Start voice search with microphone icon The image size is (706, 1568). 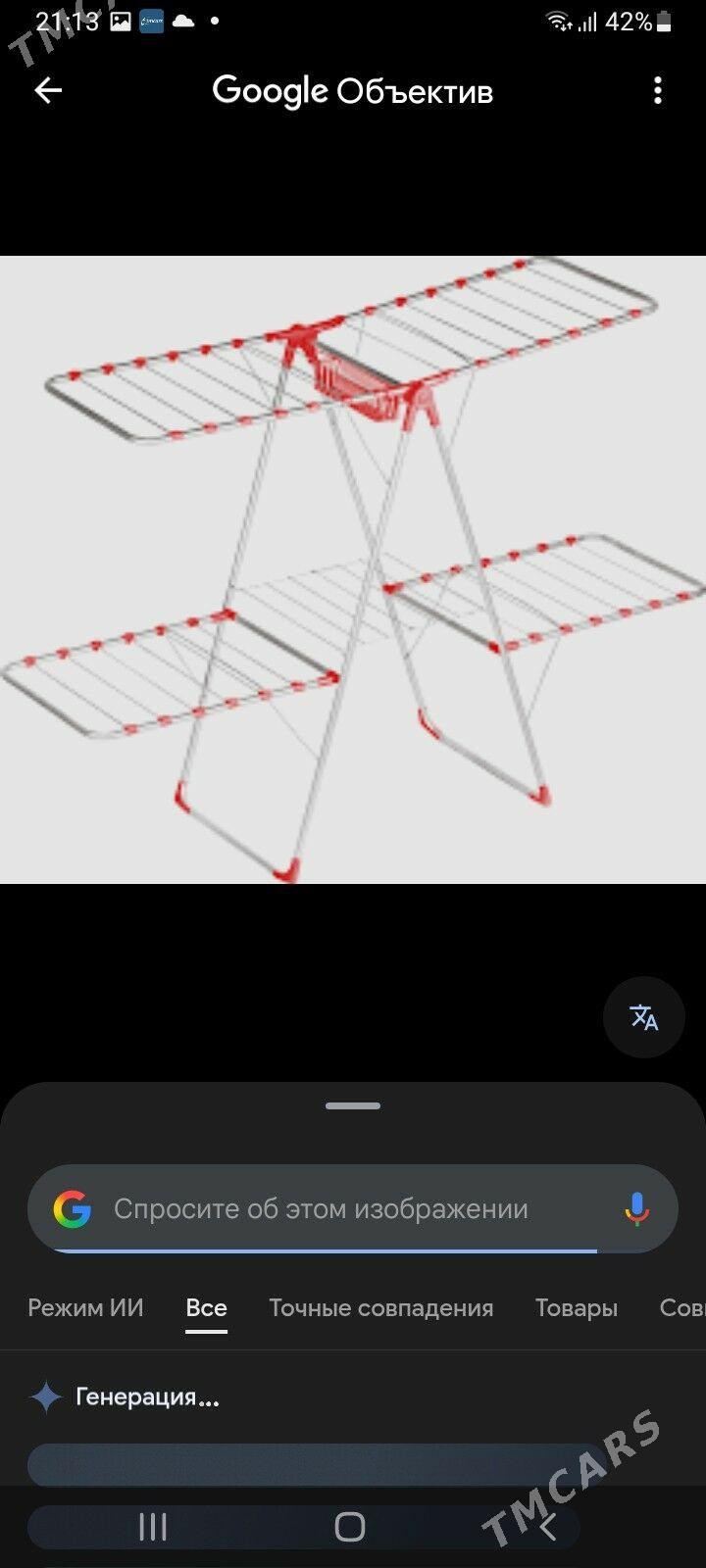[x=636, y=1209]
